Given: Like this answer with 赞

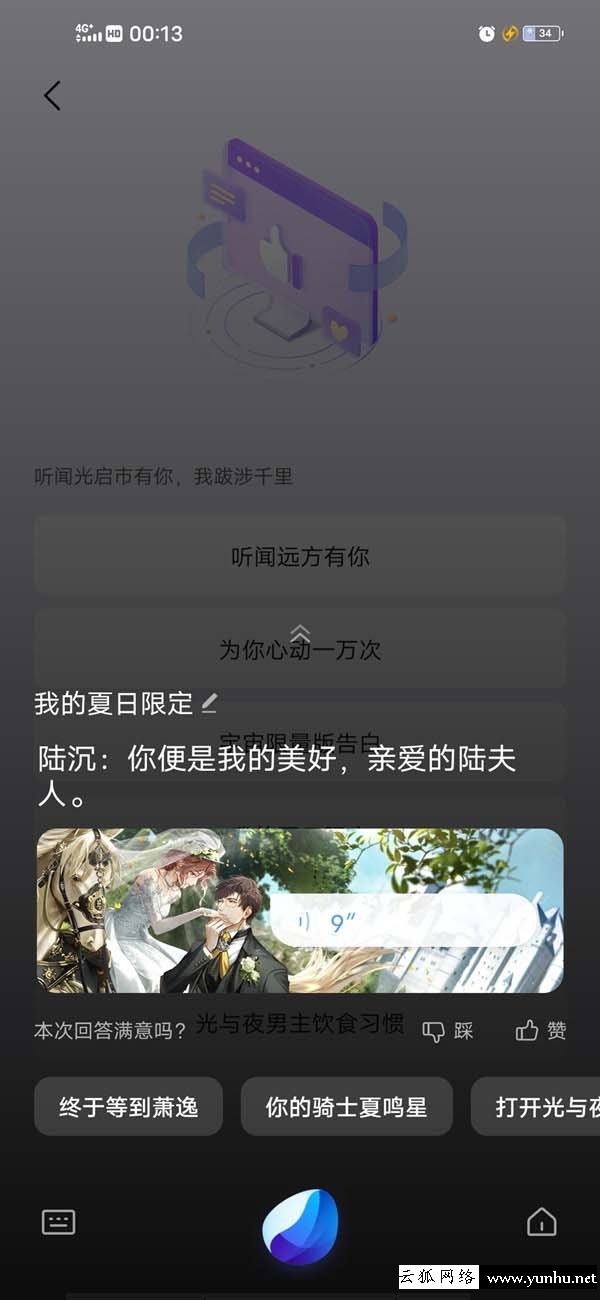Looking at the screenshot, I should 541,1031.
